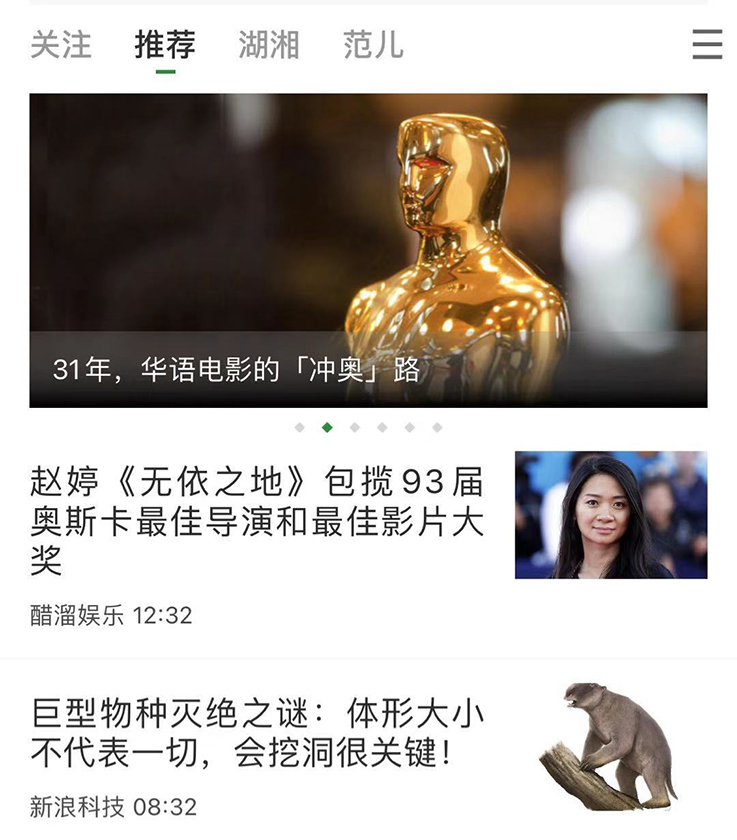Jump to the third carousel page dot

pos(355,427)
